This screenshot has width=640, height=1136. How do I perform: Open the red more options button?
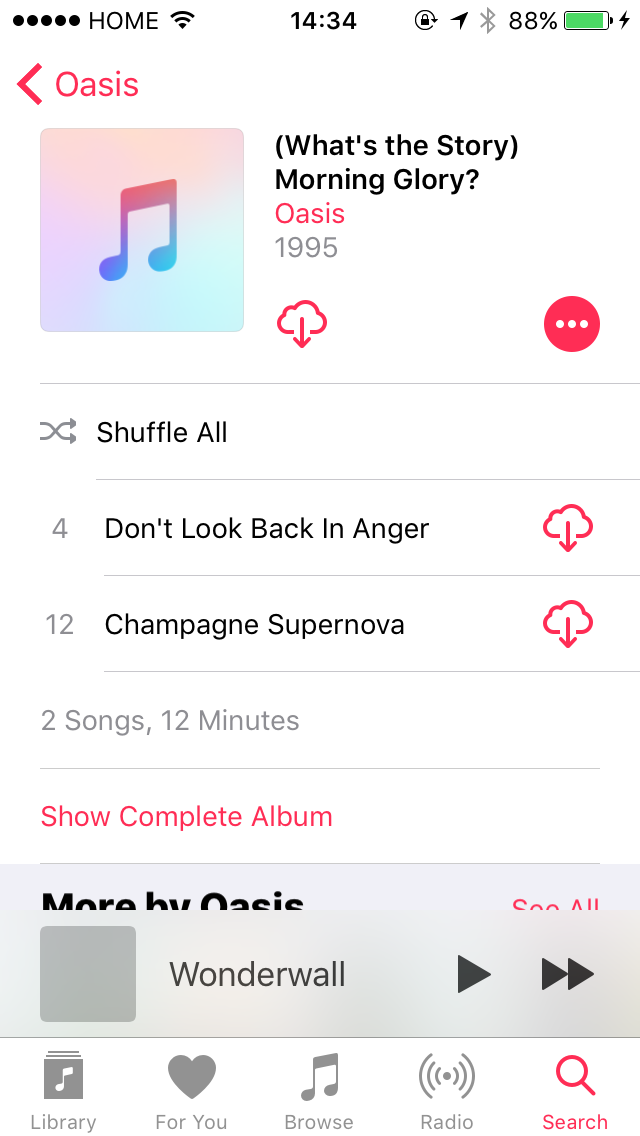(x=572, y=324)
